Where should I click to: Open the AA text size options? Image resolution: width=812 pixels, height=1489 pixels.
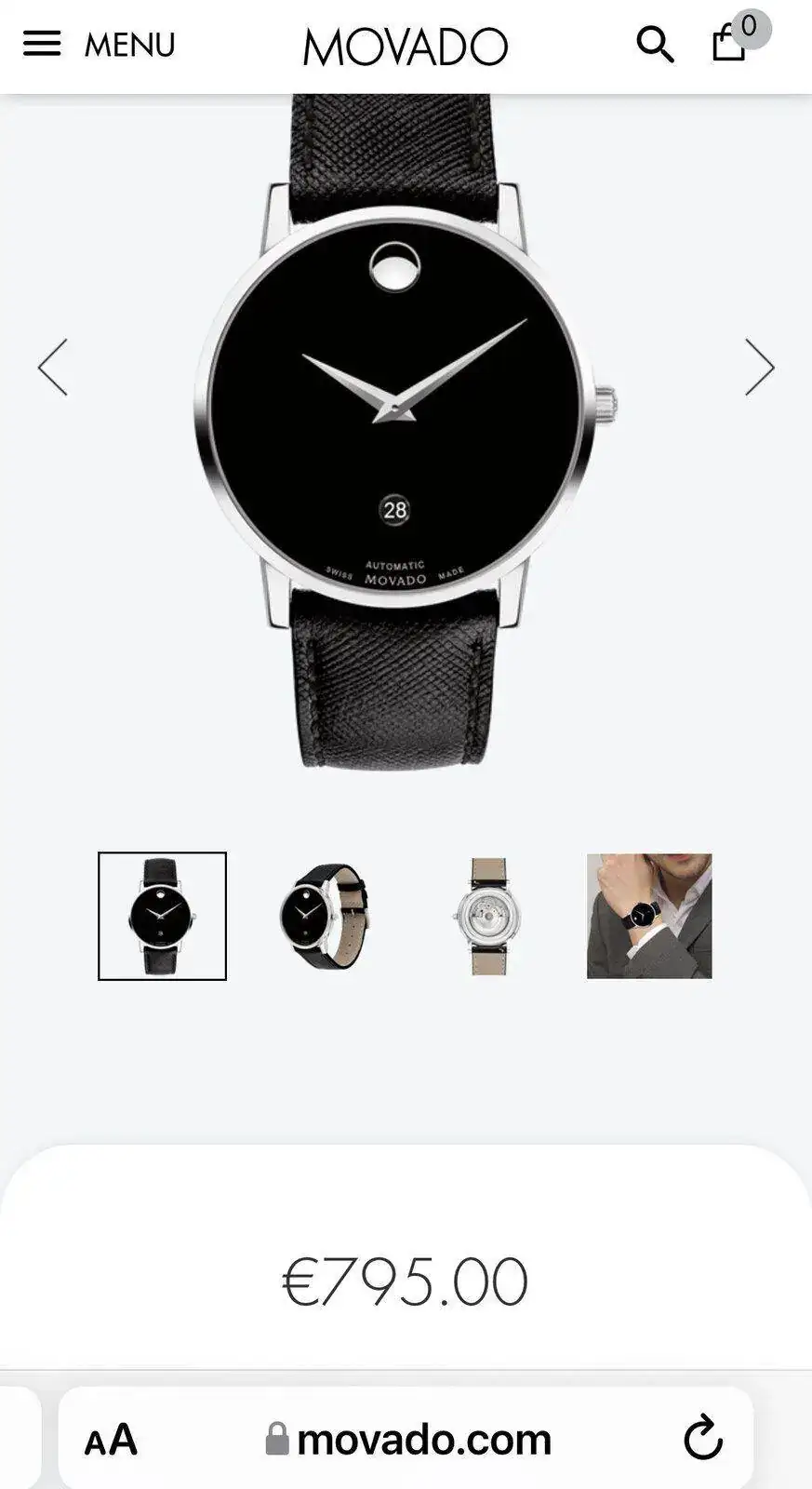(x=111, y=1440)
